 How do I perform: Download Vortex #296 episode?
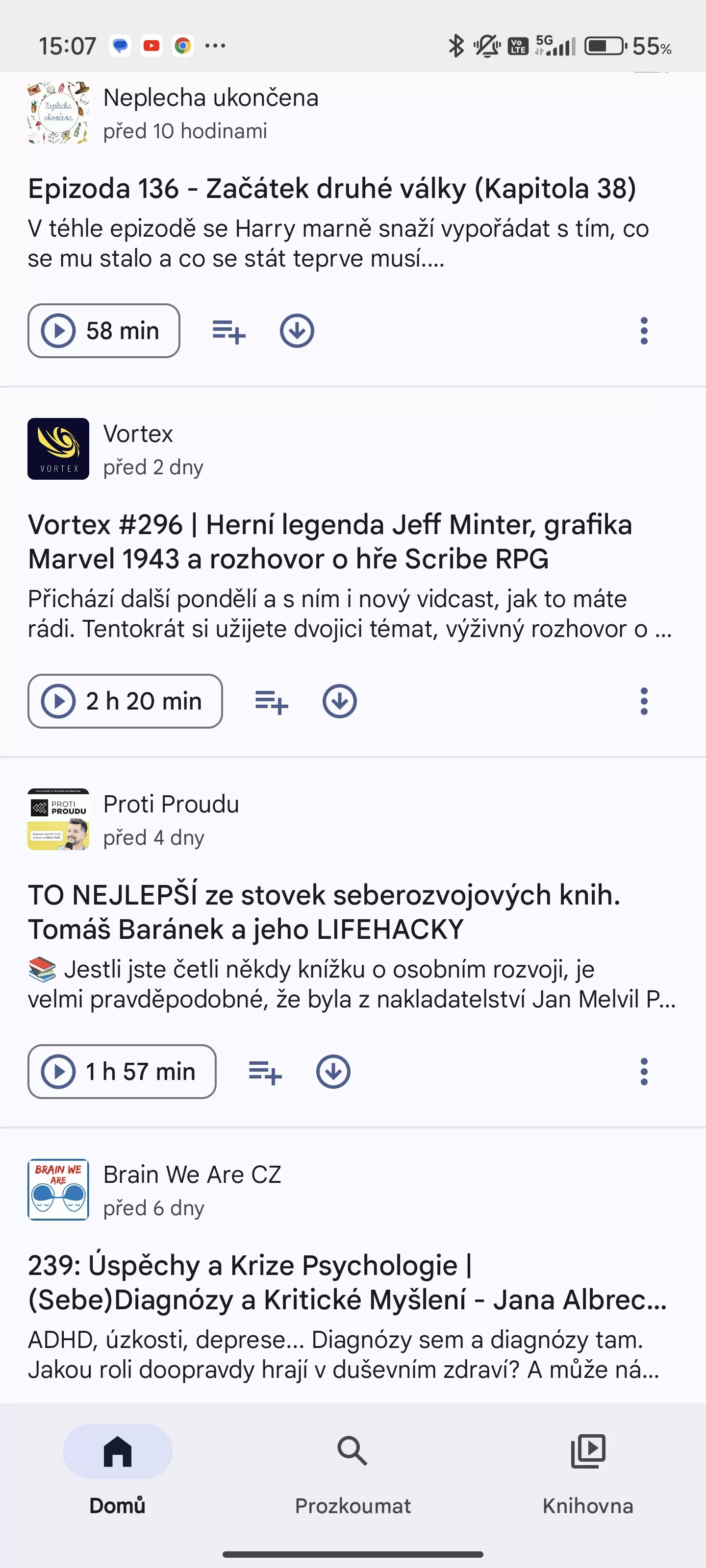[340, 701]
